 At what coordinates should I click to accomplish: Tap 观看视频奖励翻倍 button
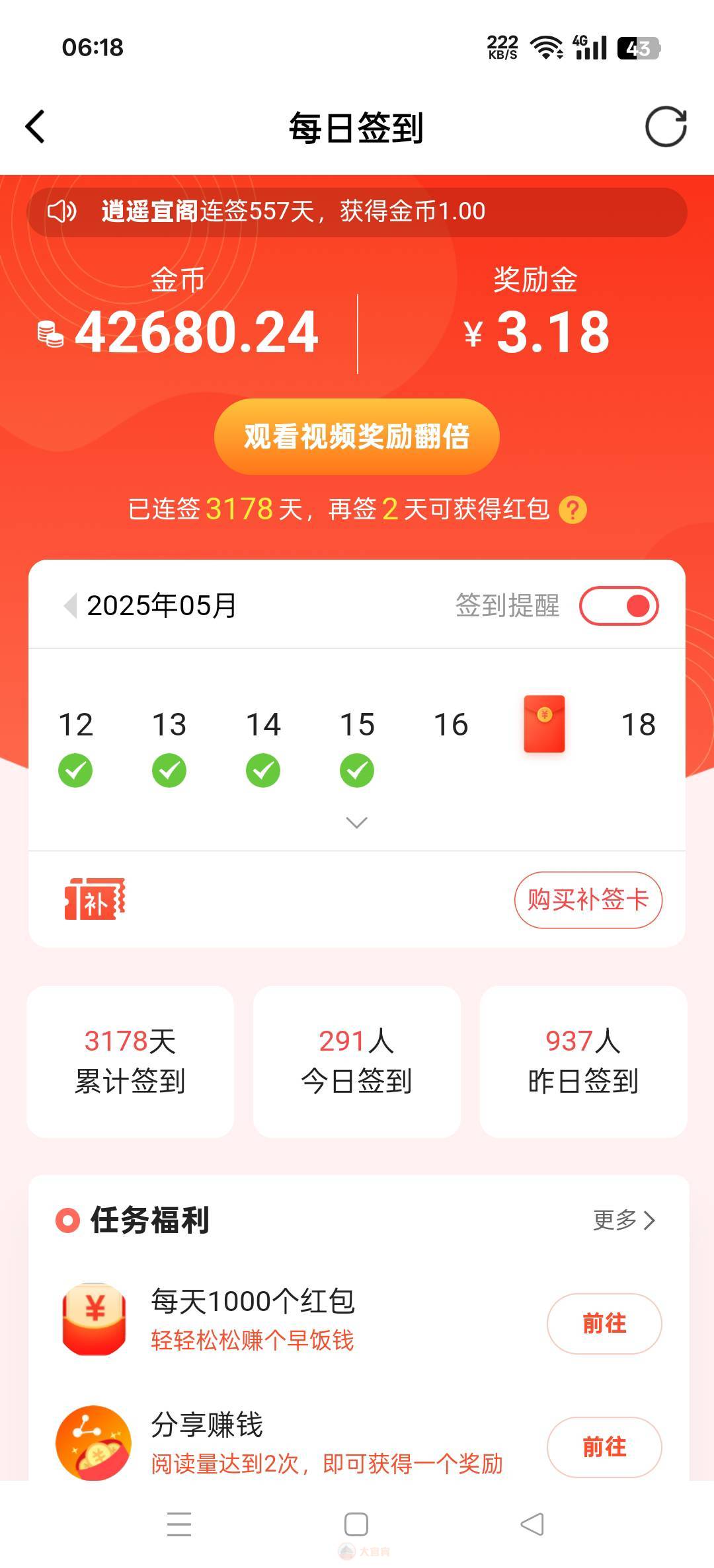(356, 437)
